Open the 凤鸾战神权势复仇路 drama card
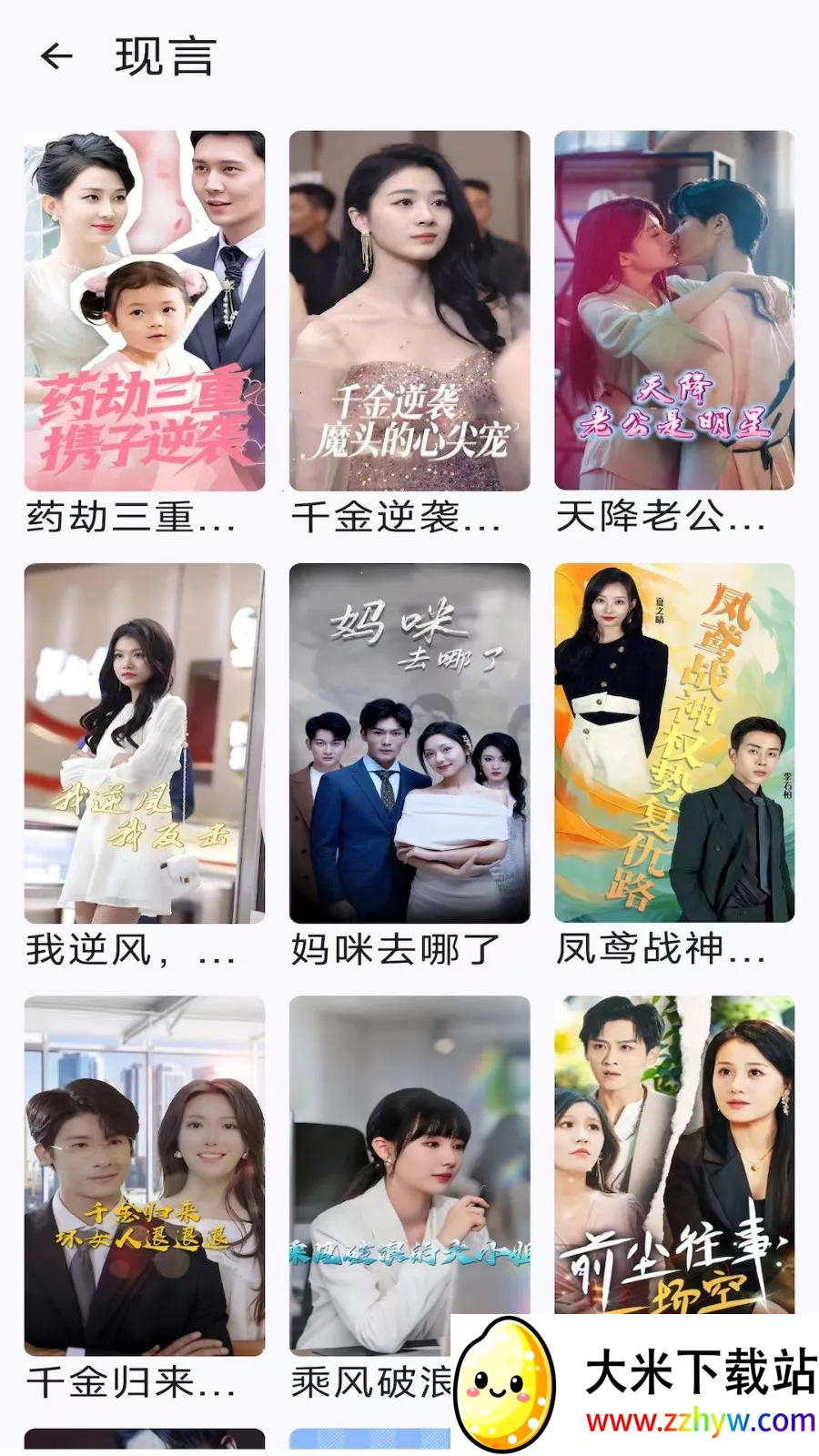Viewport: 819px width, 1456px height. [x=674, y=743]
